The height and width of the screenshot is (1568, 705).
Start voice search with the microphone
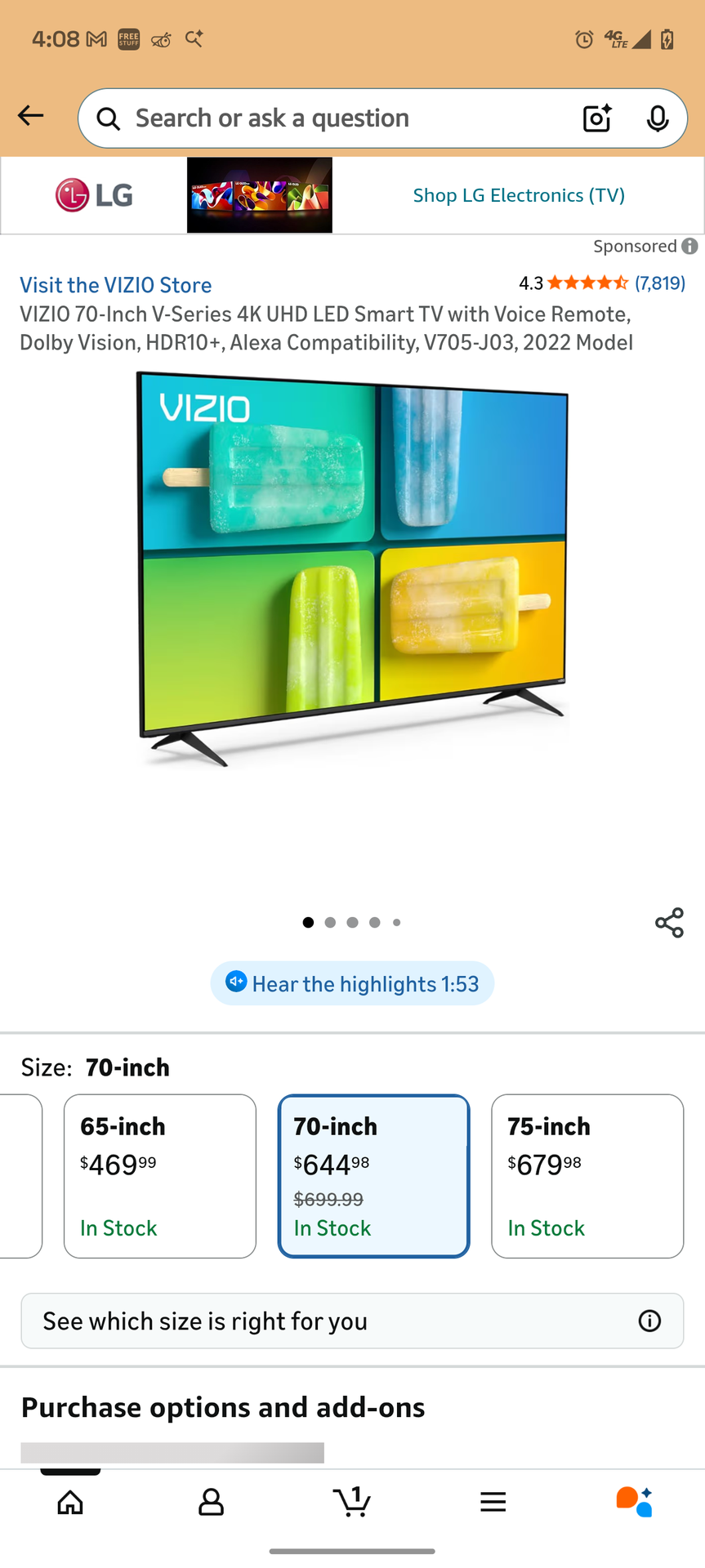658,118
